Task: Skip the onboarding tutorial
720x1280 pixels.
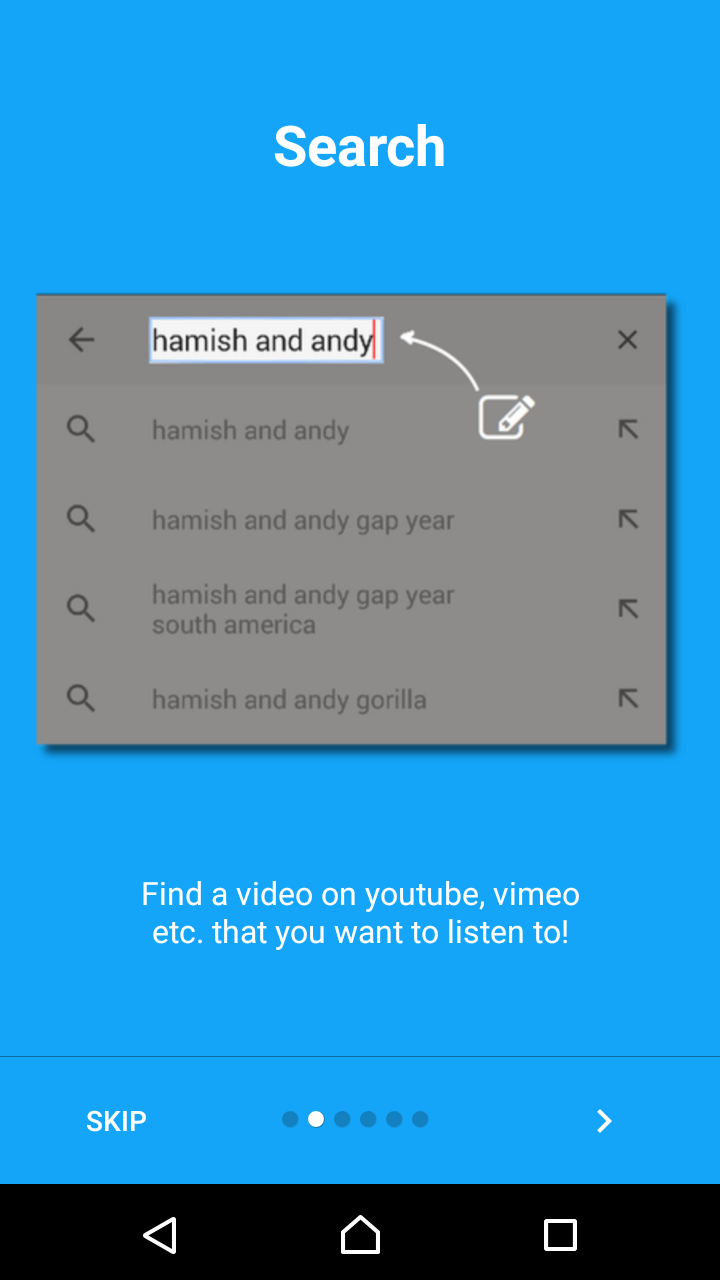Action: pos(116,1121)
